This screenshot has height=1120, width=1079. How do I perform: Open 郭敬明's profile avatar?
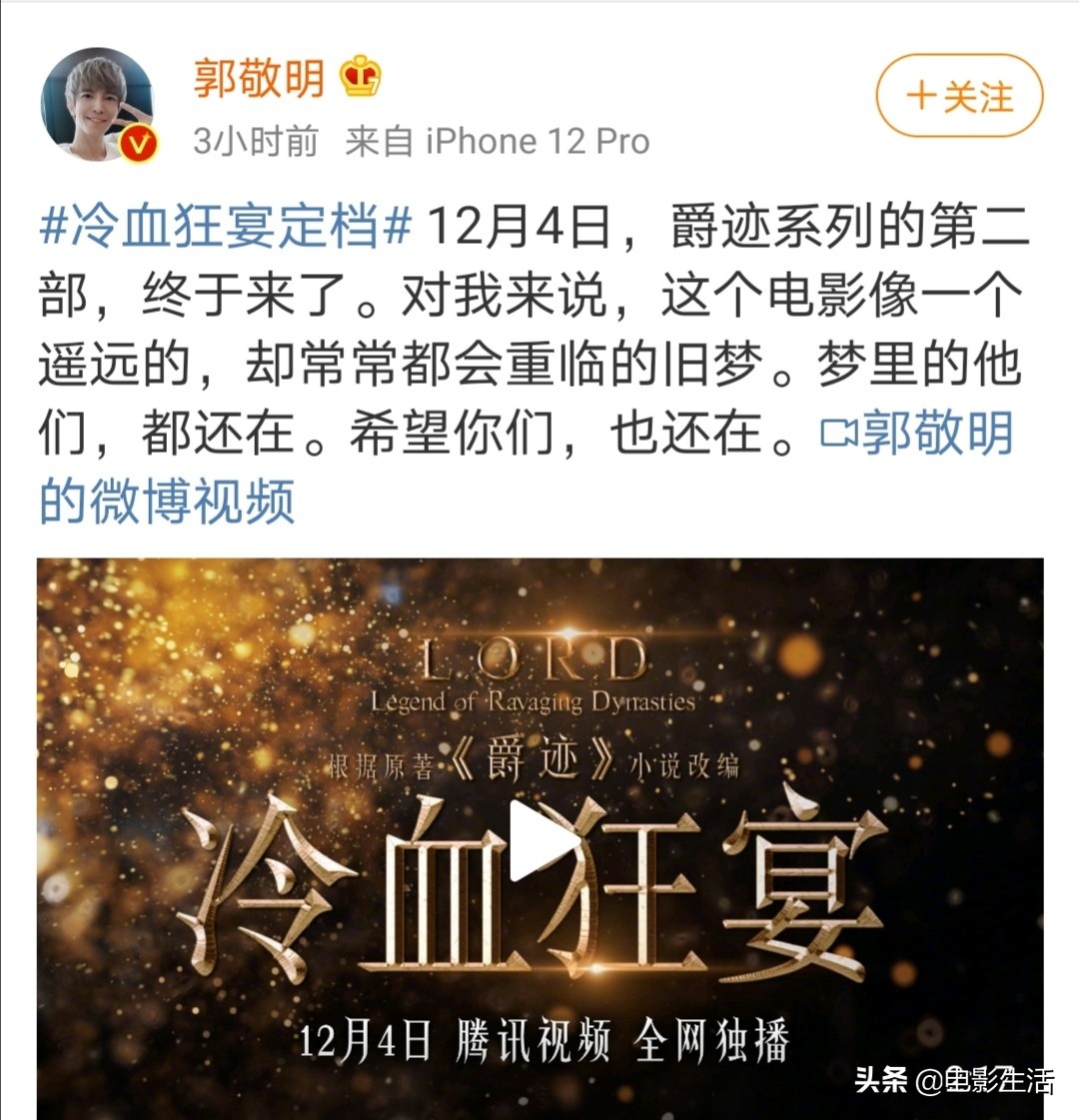tap(99, 104)
